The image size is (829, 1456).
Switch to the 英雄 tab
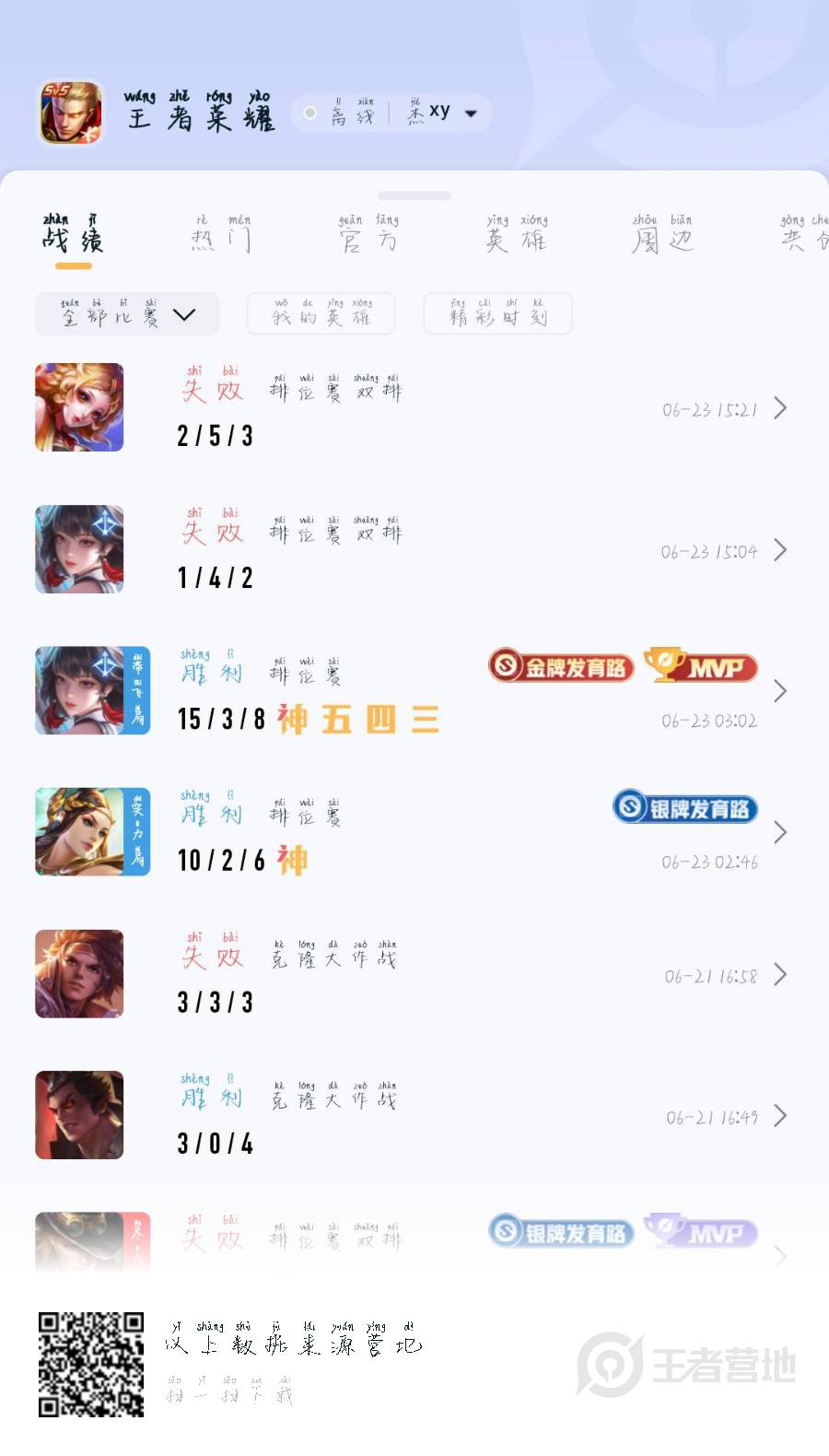coord(516,236)
